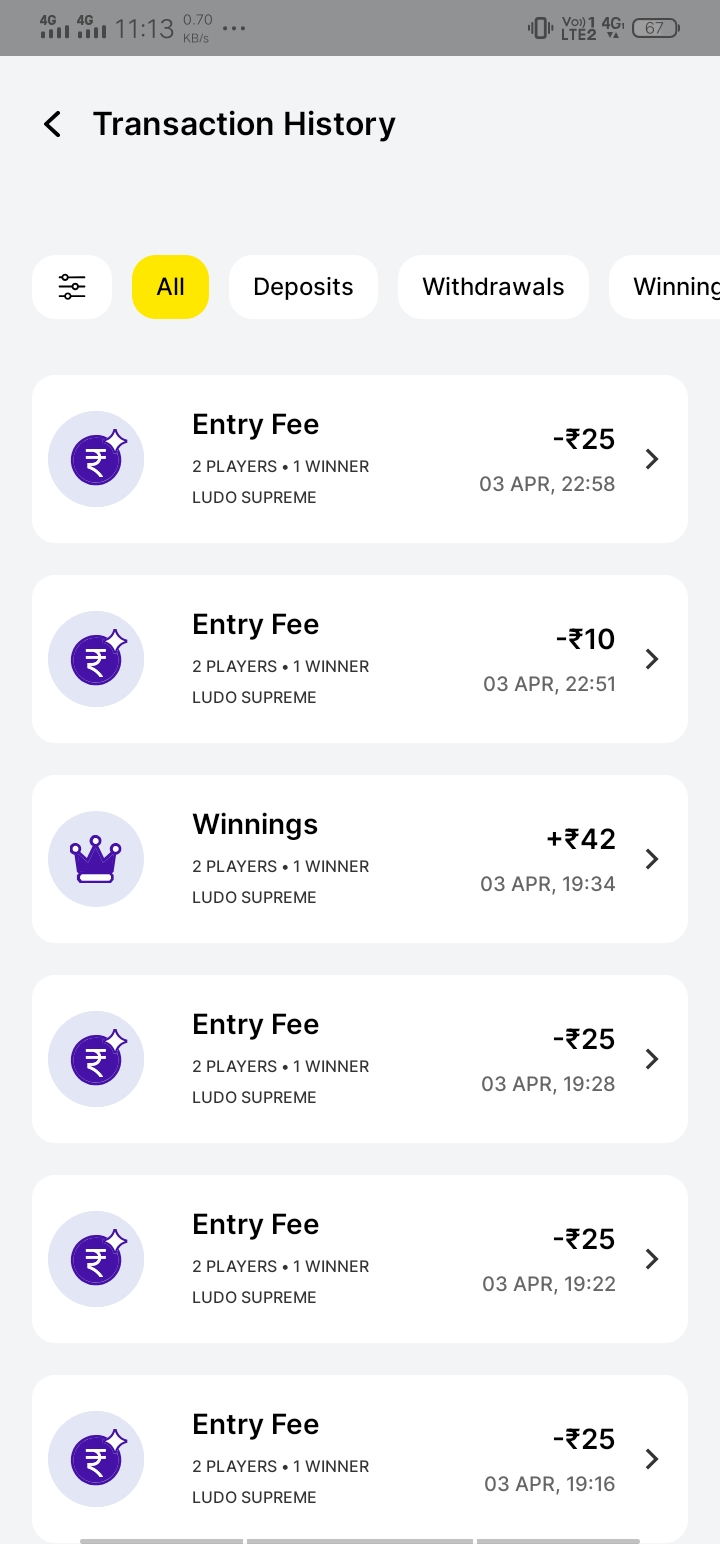The height and width of the screenshot is (1544, 720).
Task: Show only Withdrawals transactions
Action: coord(493,287)
